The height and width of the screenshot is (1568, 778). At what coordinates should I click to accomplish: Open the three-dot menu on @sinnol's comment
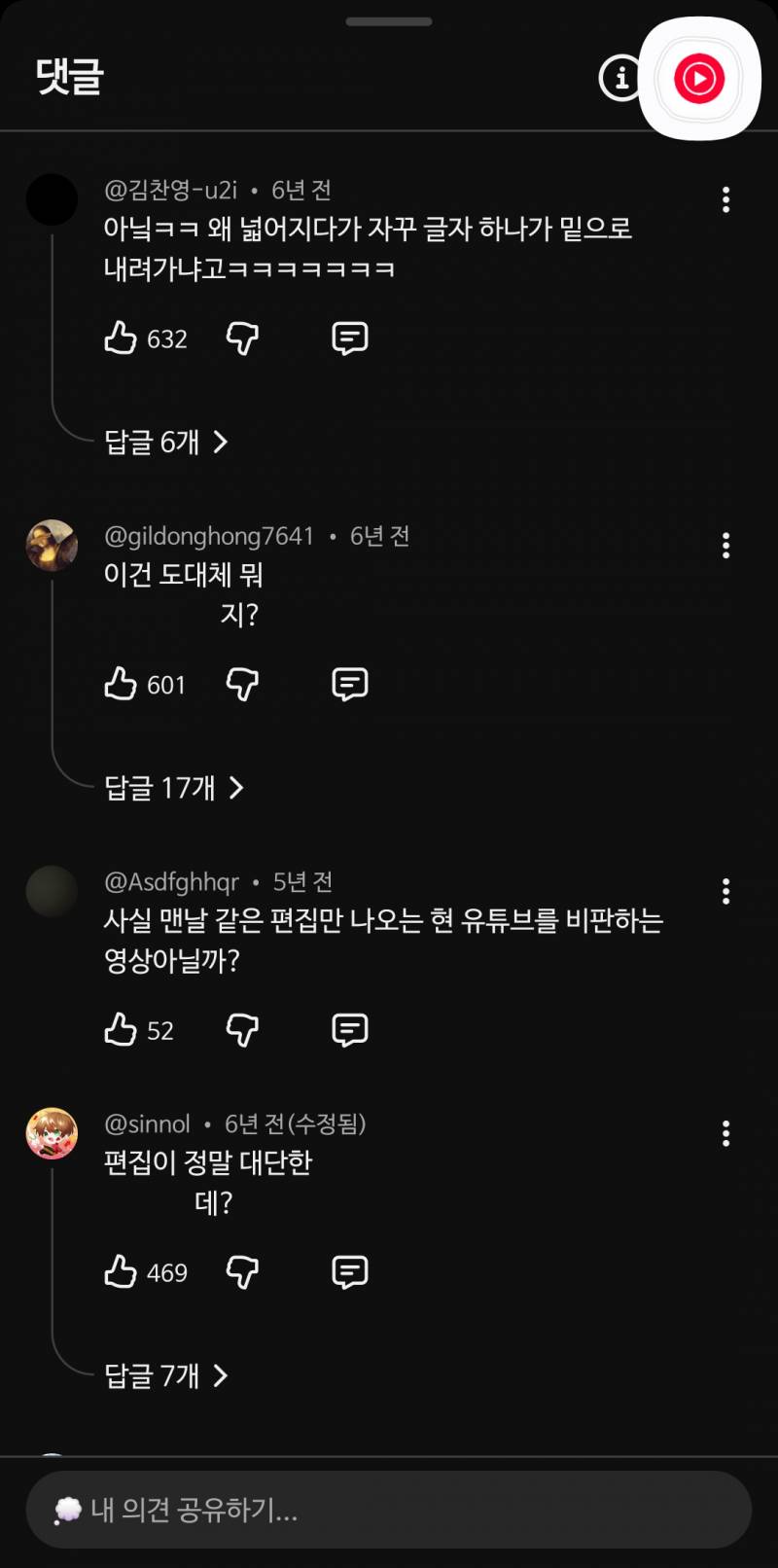coord(725,1133)
